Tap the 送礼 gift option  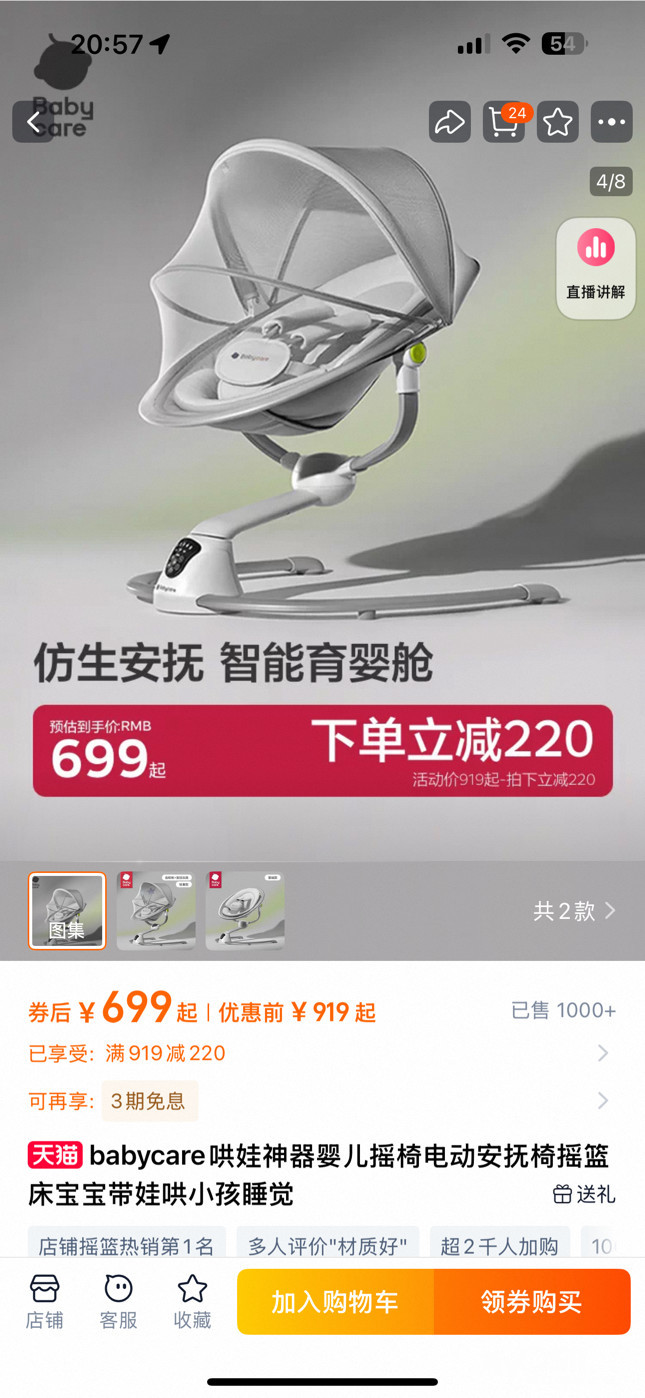pos(584,1194)
